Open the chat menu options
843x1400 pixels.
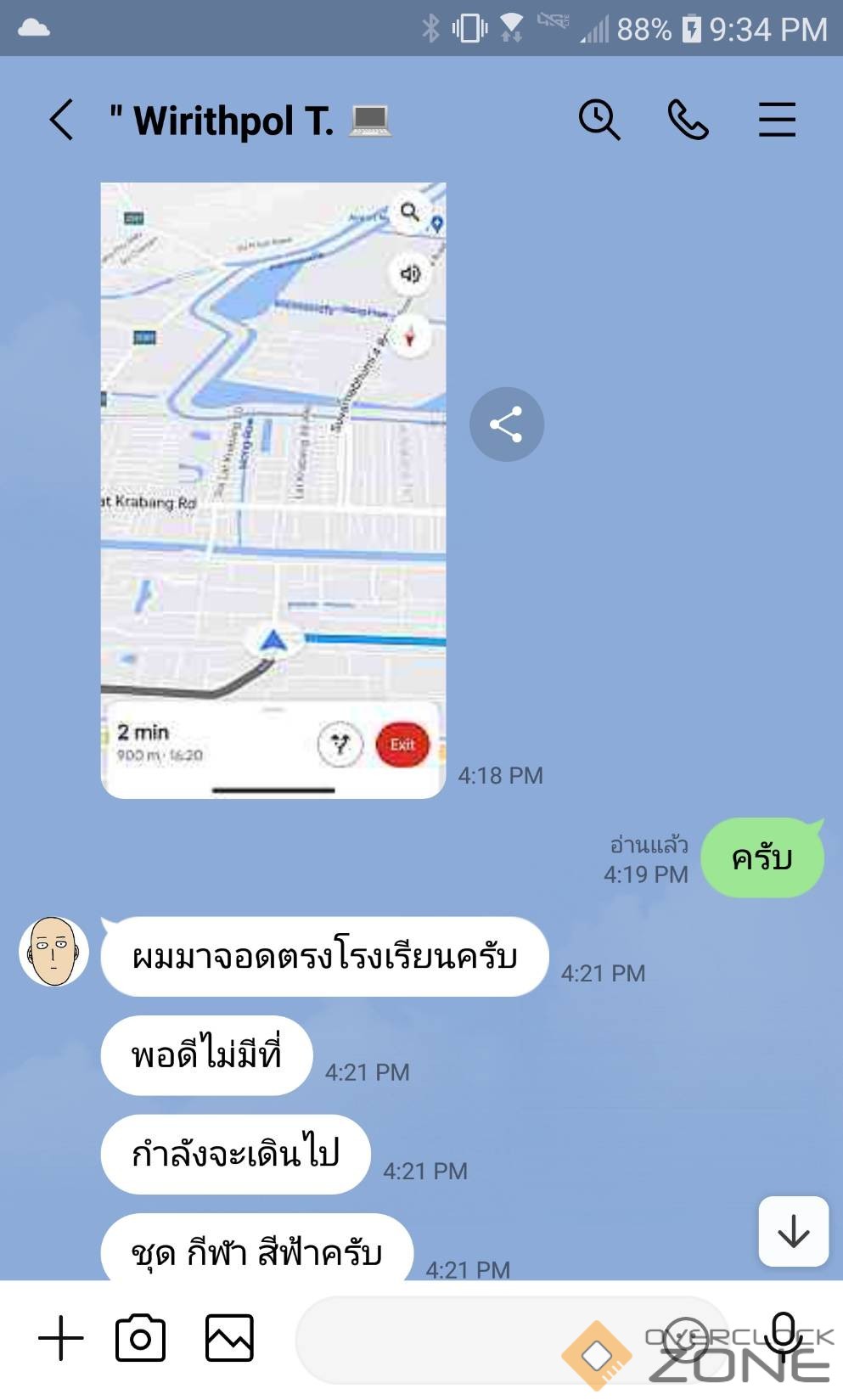tap(776, 120)
